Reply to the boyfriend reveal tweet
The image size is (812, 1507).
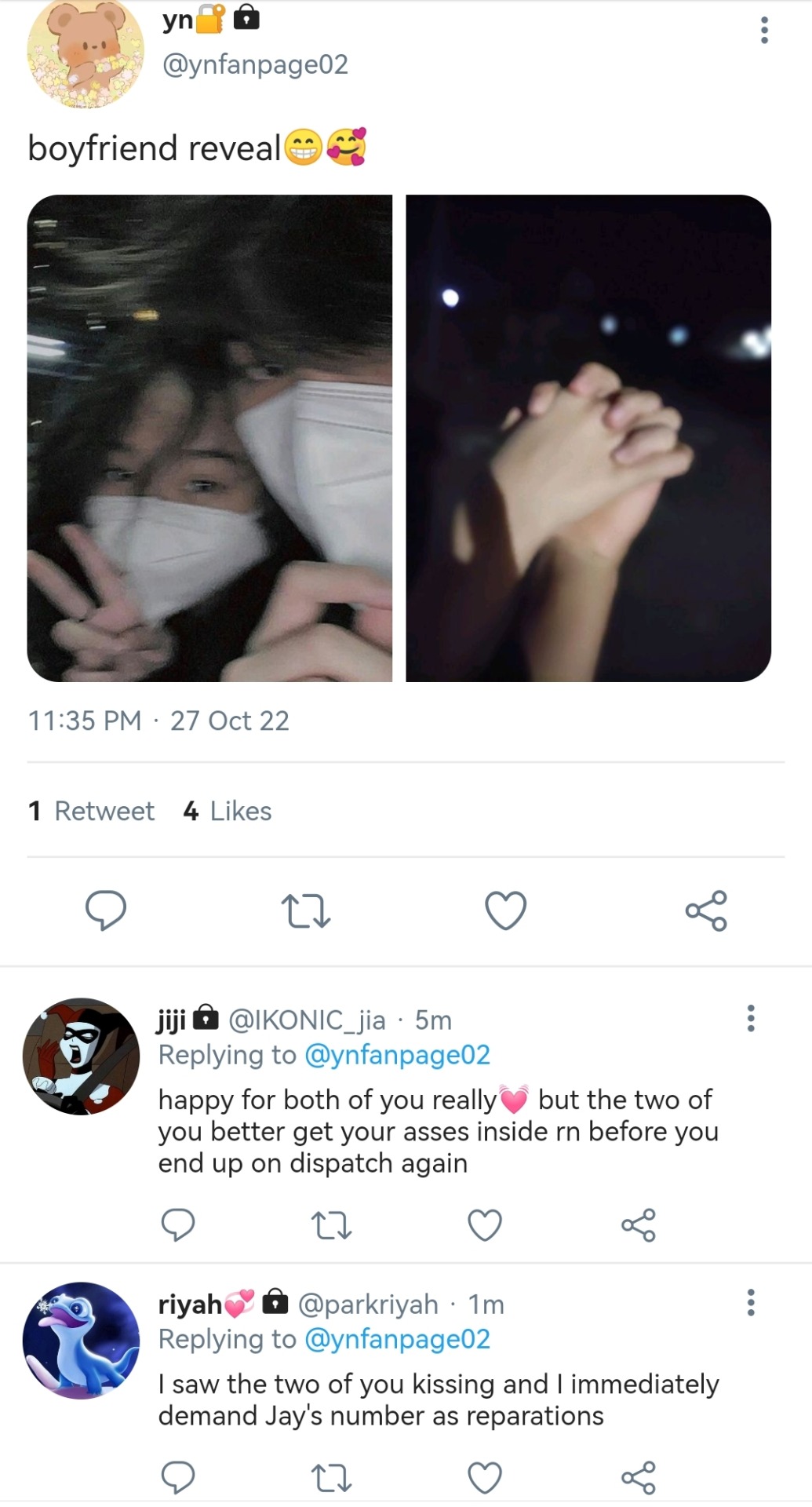point(105,910)
